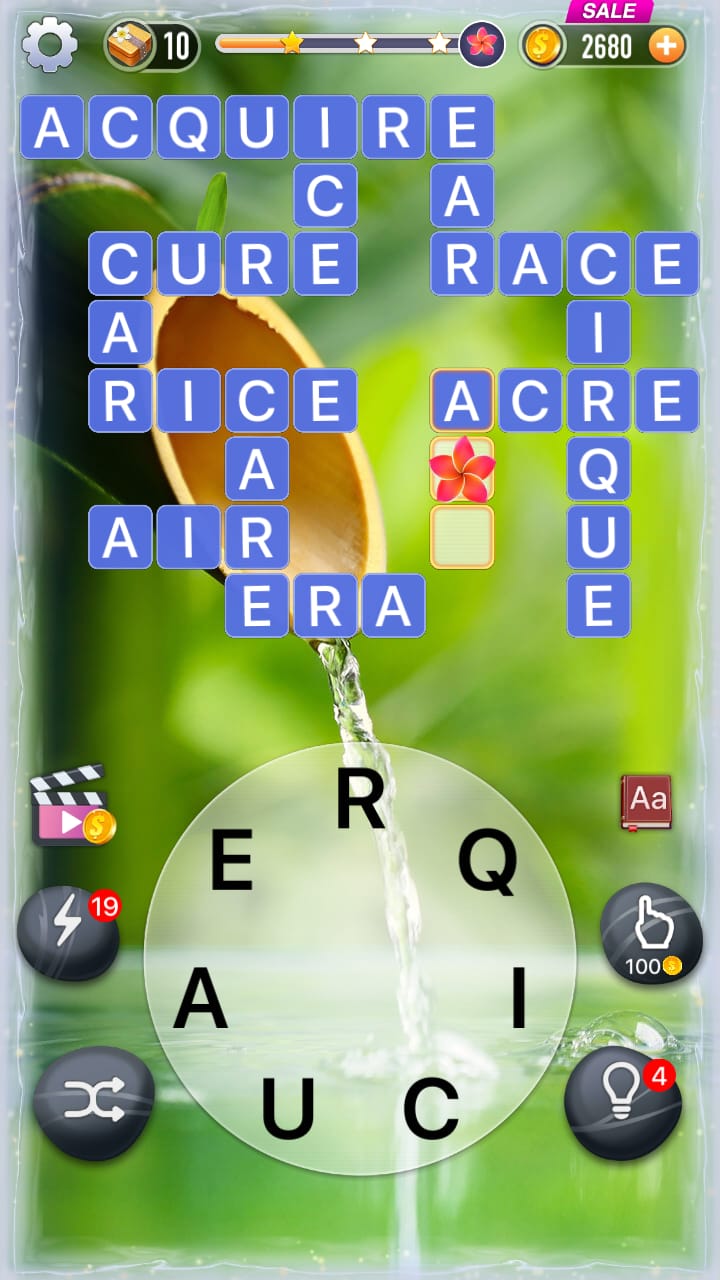Select letter R on the wheel
Viewport: 720px width, 1280px height.
360,801
